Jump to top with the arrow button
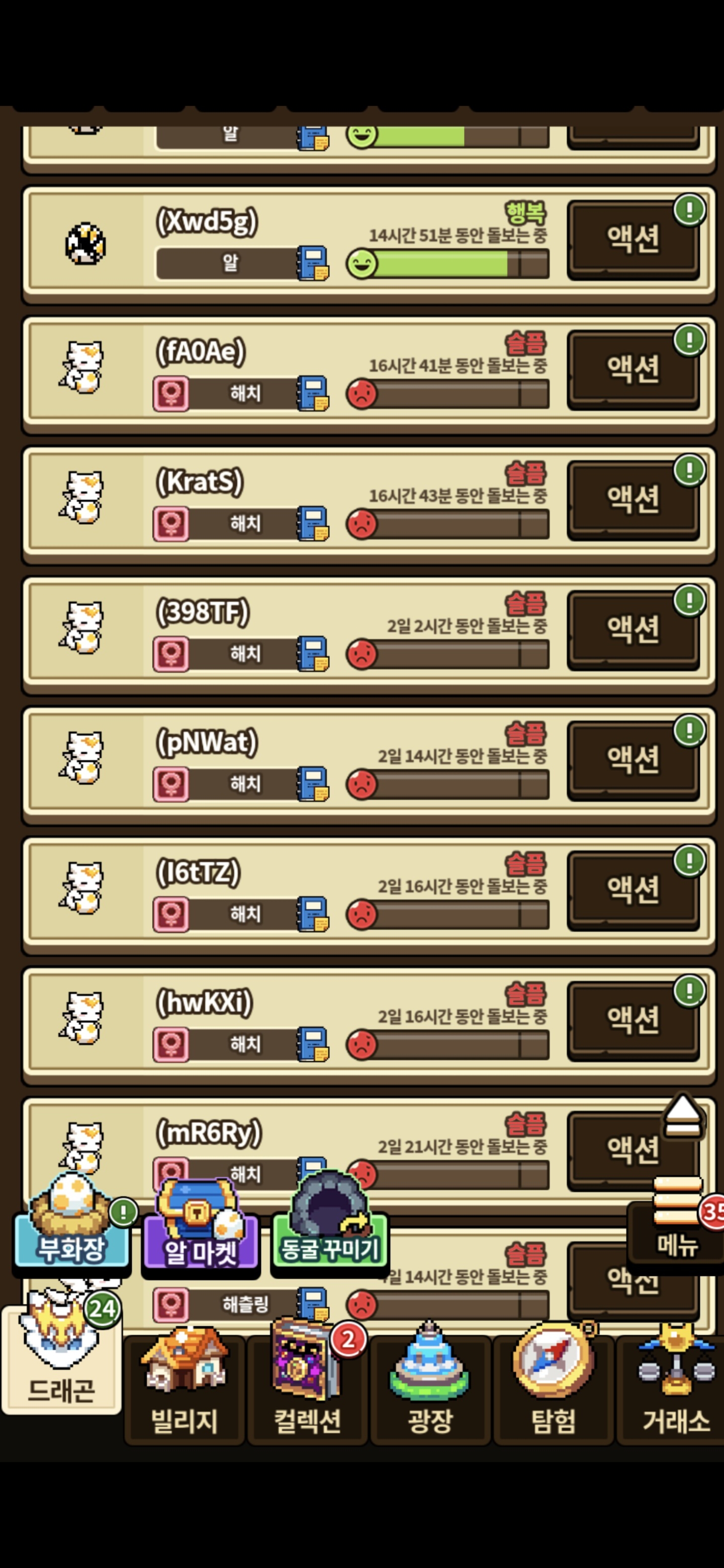Viewport: 724px width, 1568px height. coord(683,1118)
